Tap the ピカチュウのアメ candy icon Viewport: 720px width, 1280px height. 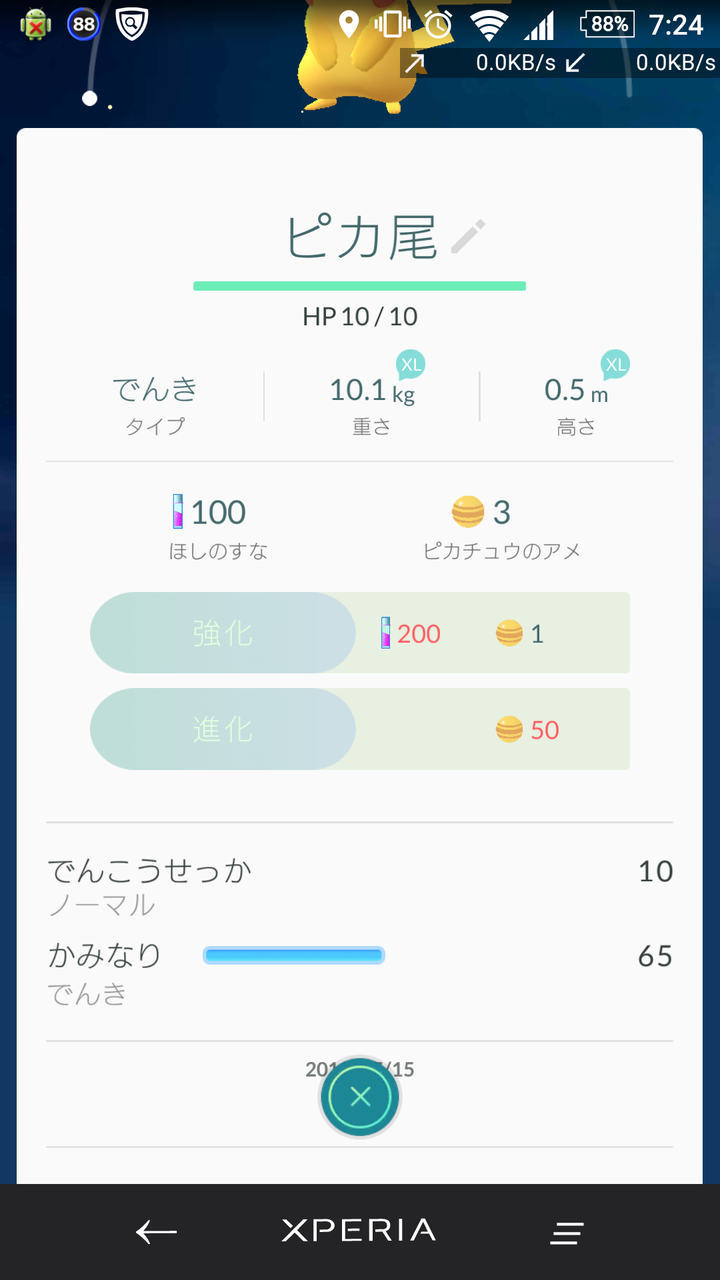coord(469,511)
